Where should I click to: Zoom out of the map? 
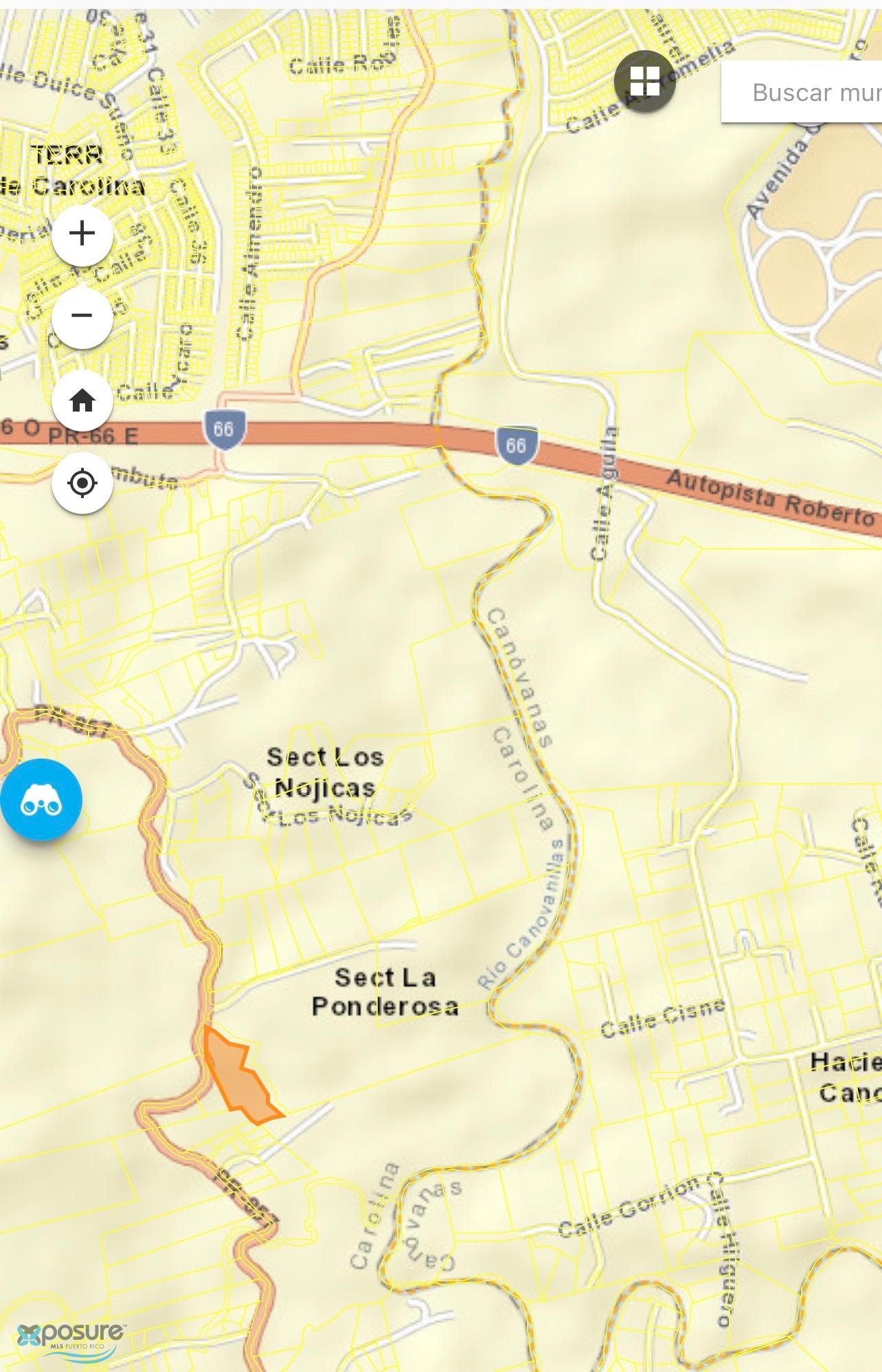(82, 316)
